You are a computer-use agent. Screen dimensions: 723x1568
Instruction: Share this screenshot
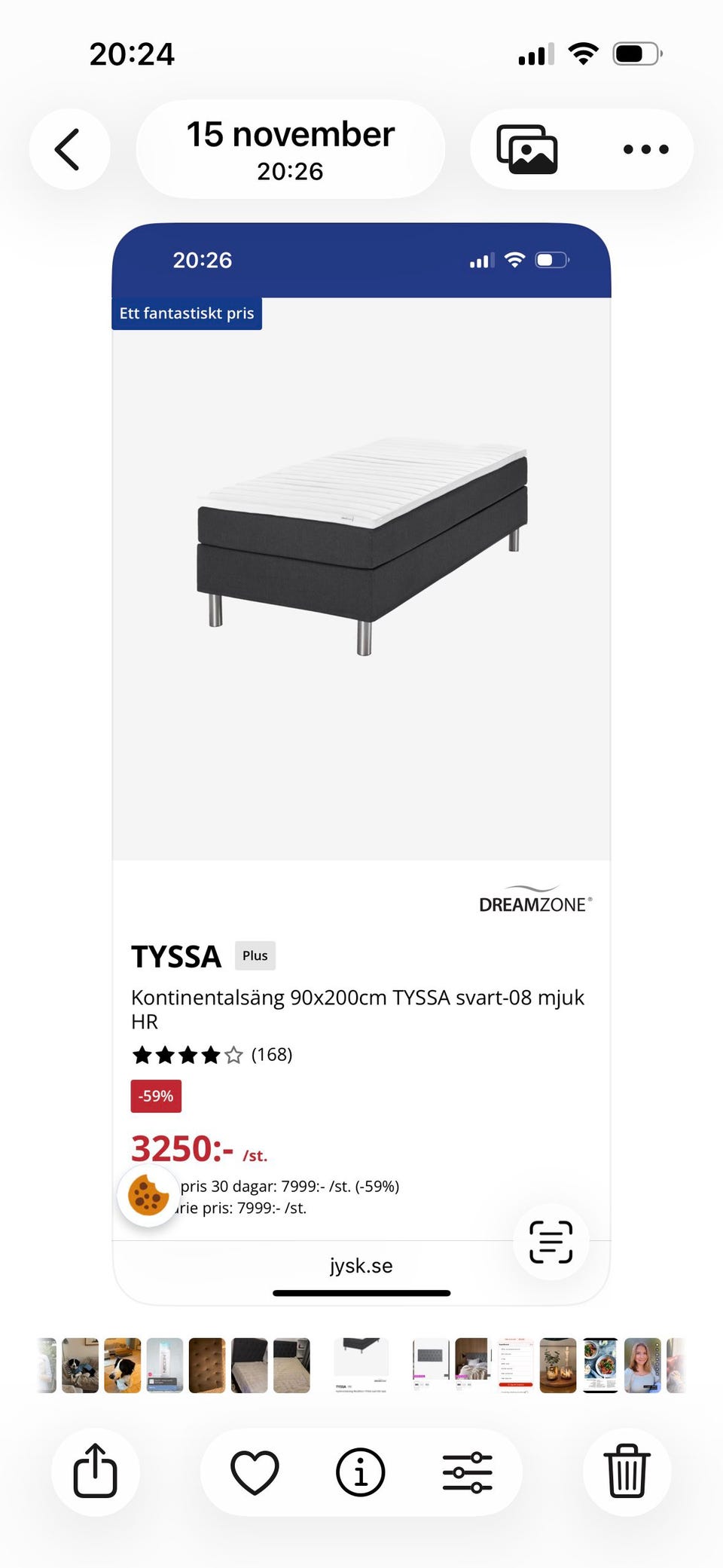click(96, 1471)
